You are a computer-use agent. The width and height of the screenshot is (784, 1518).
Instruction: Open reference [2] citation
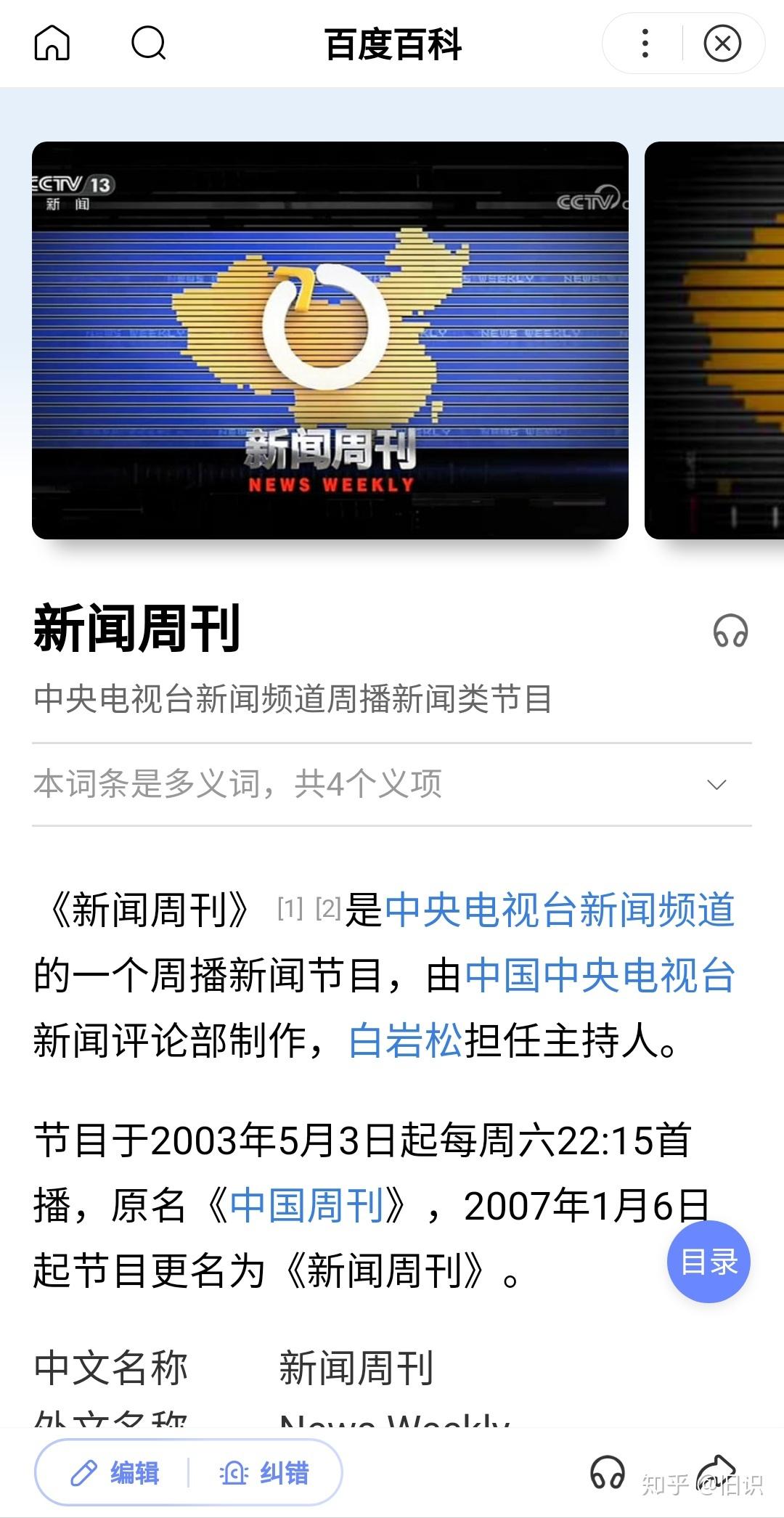click(x=328, y=908)
